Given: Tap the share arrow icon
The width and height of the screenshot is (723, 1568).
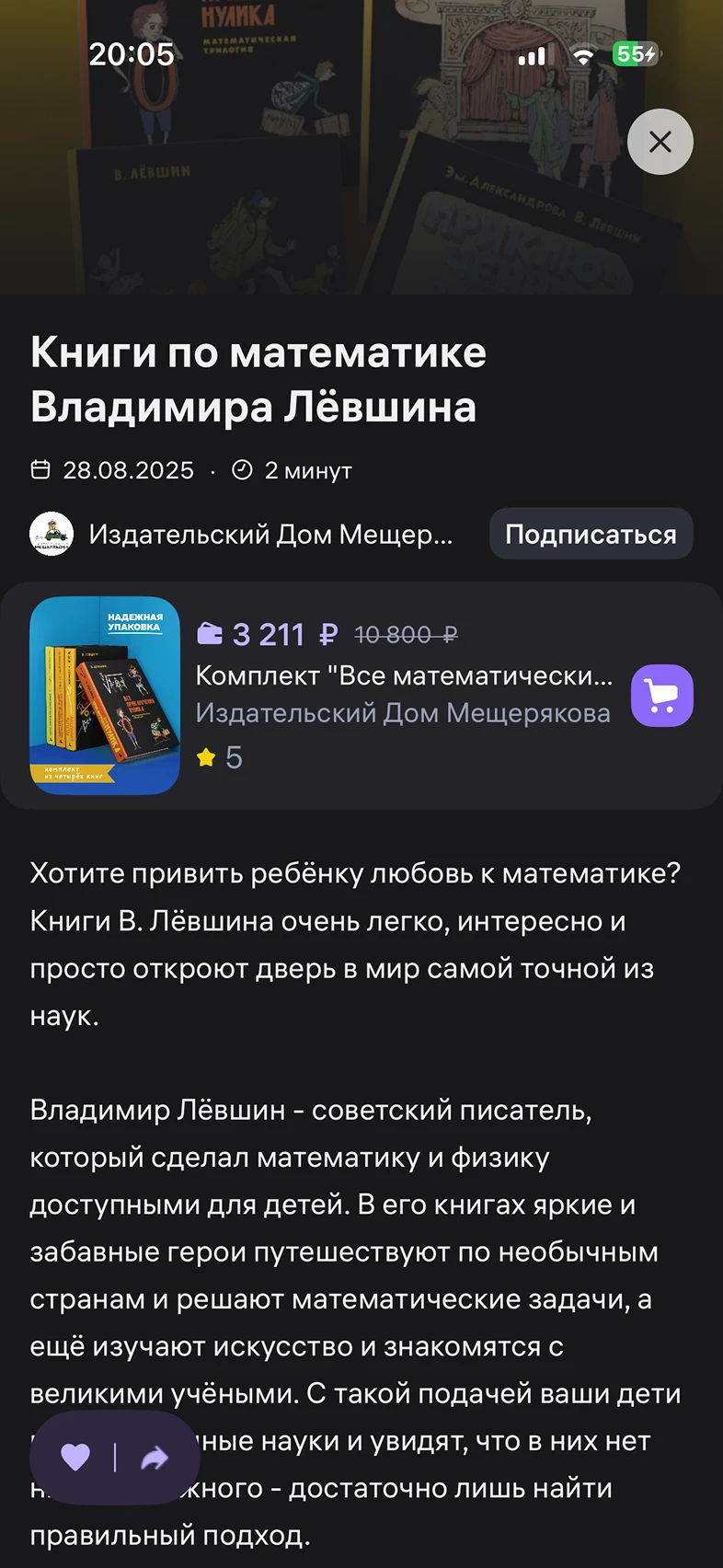Looking at the screenshot, I should tap(155, 1457).
